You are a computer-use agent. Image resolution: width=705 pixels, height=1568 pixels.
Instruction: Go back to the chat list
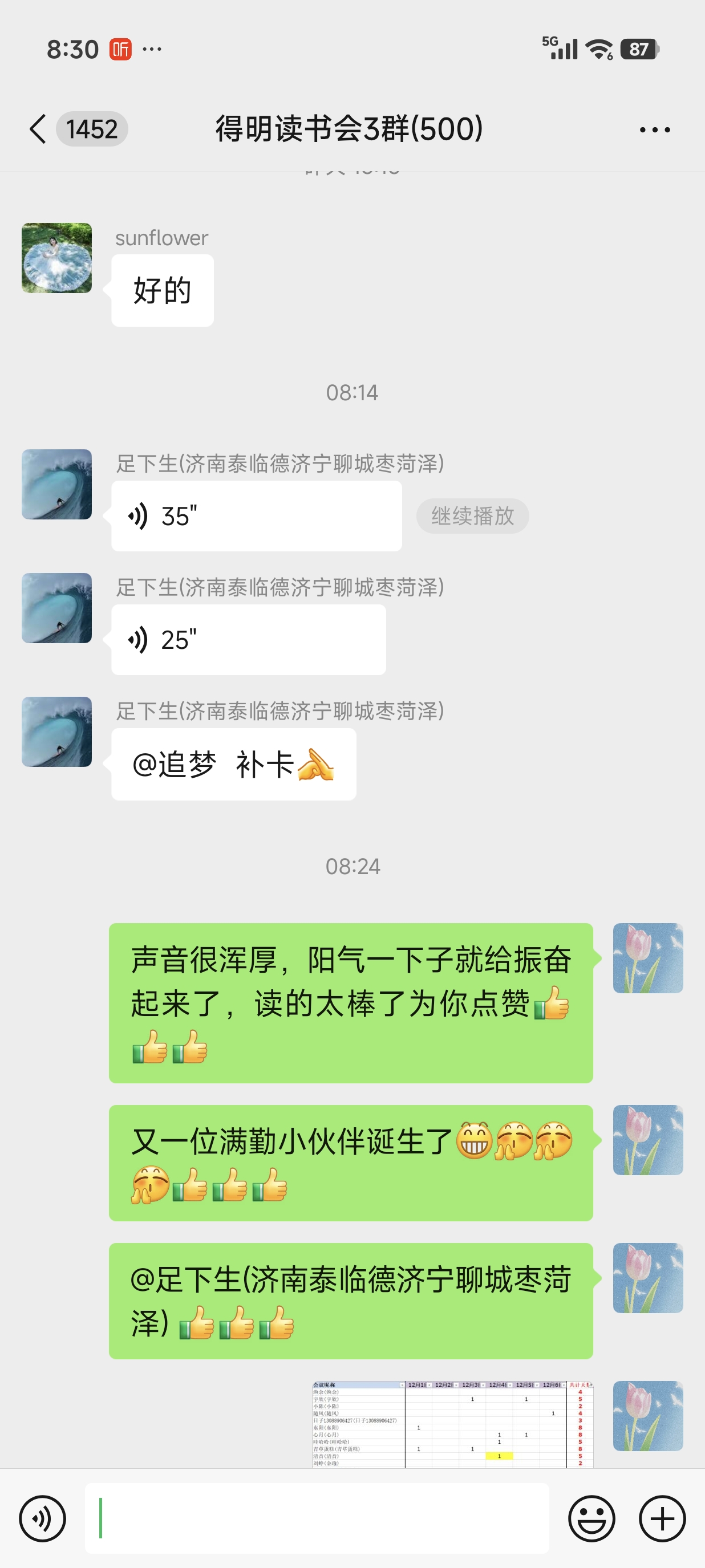point(38,129)
